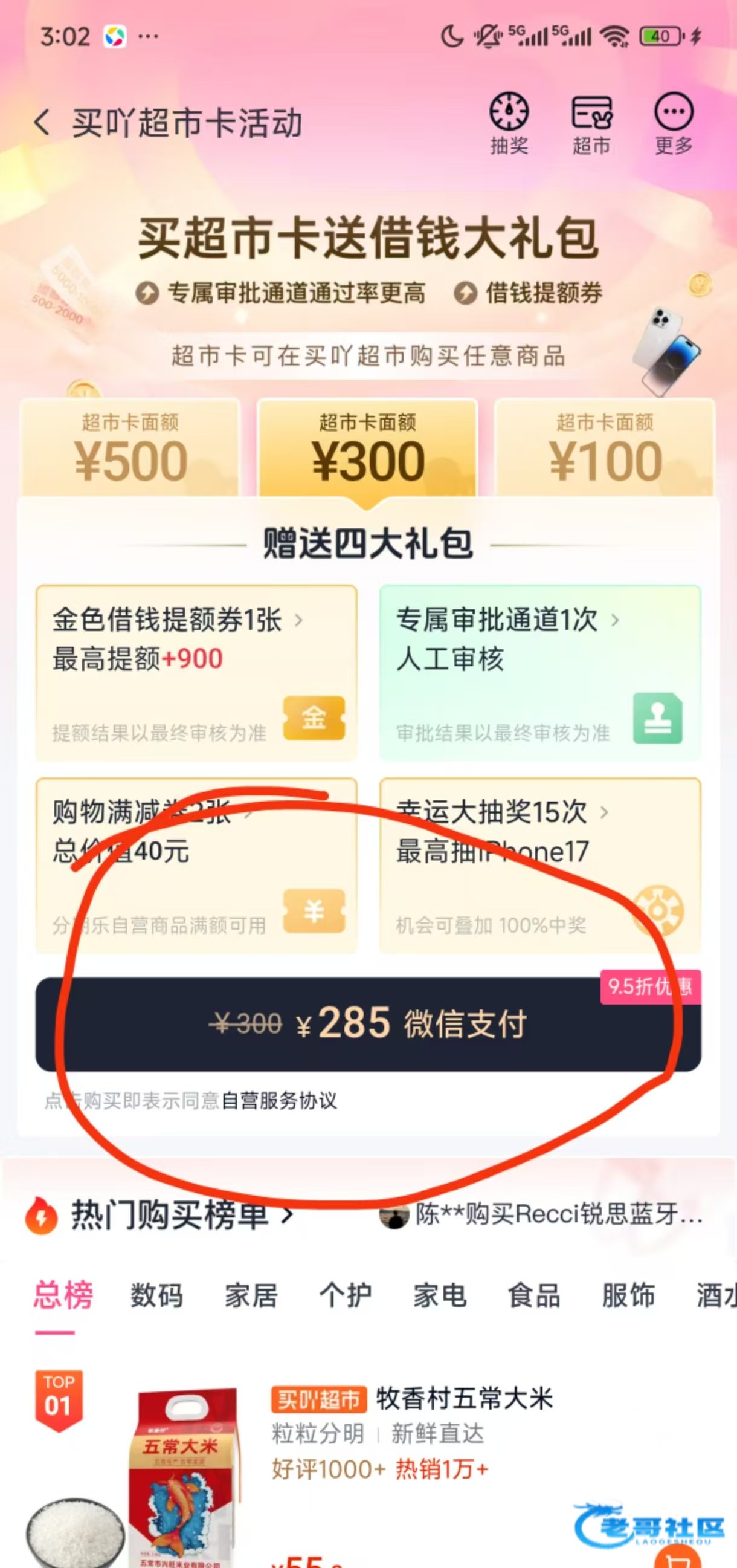Open the 超市 supermarket icon
Screen dimensions: 737x1568
coord(591,122)
